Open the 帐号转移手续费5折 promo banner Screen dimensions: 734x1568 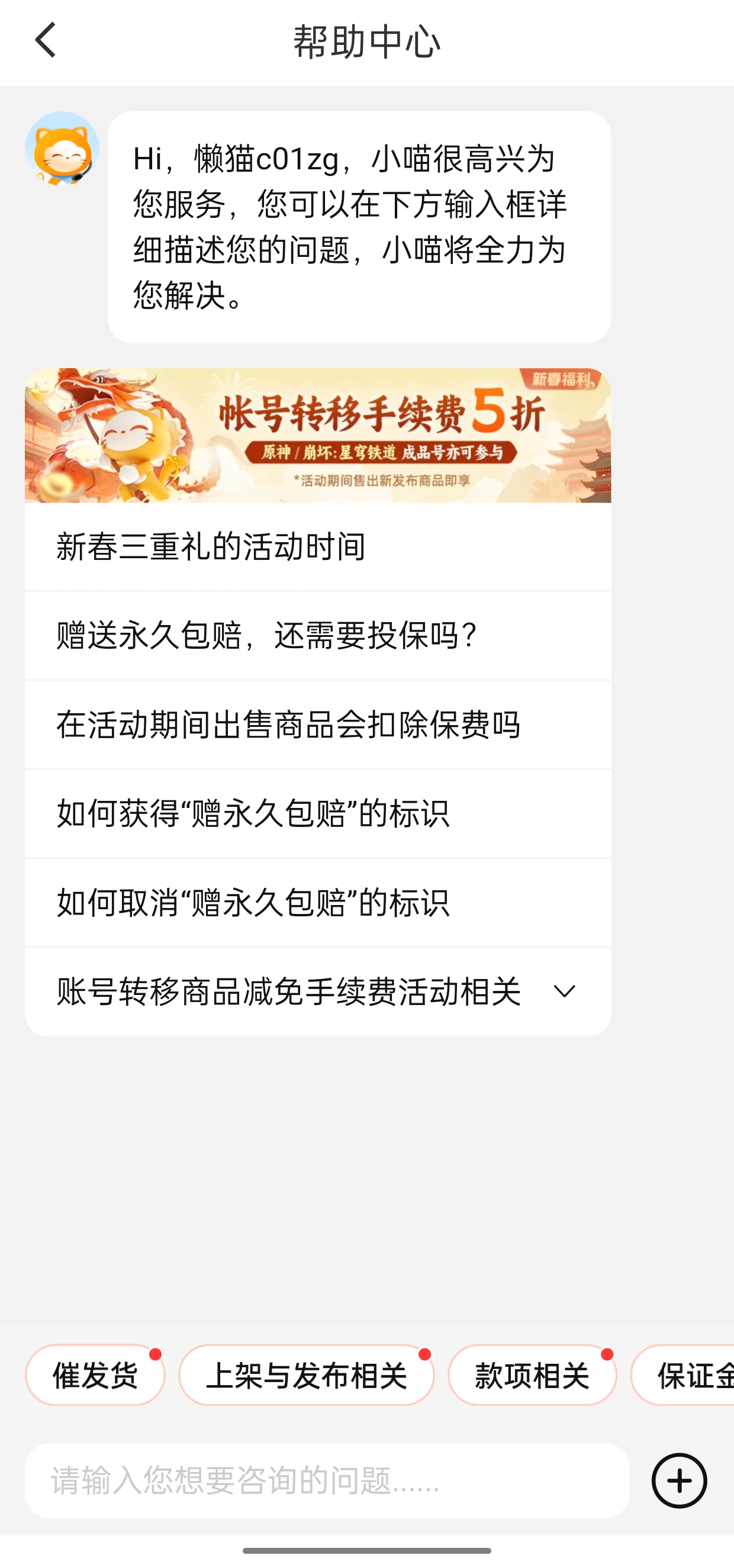(318, 435)
